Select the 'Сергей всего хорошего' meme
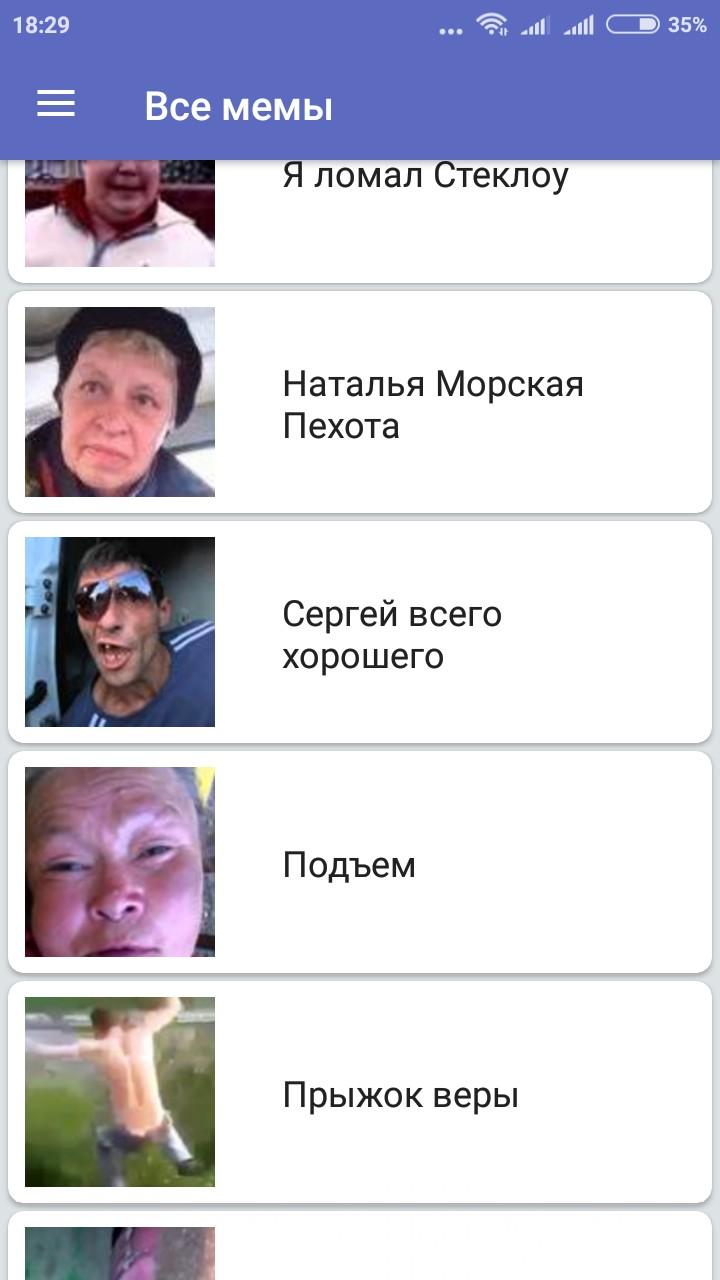This screenshot has height=1280, width=720. pos(392,634)
